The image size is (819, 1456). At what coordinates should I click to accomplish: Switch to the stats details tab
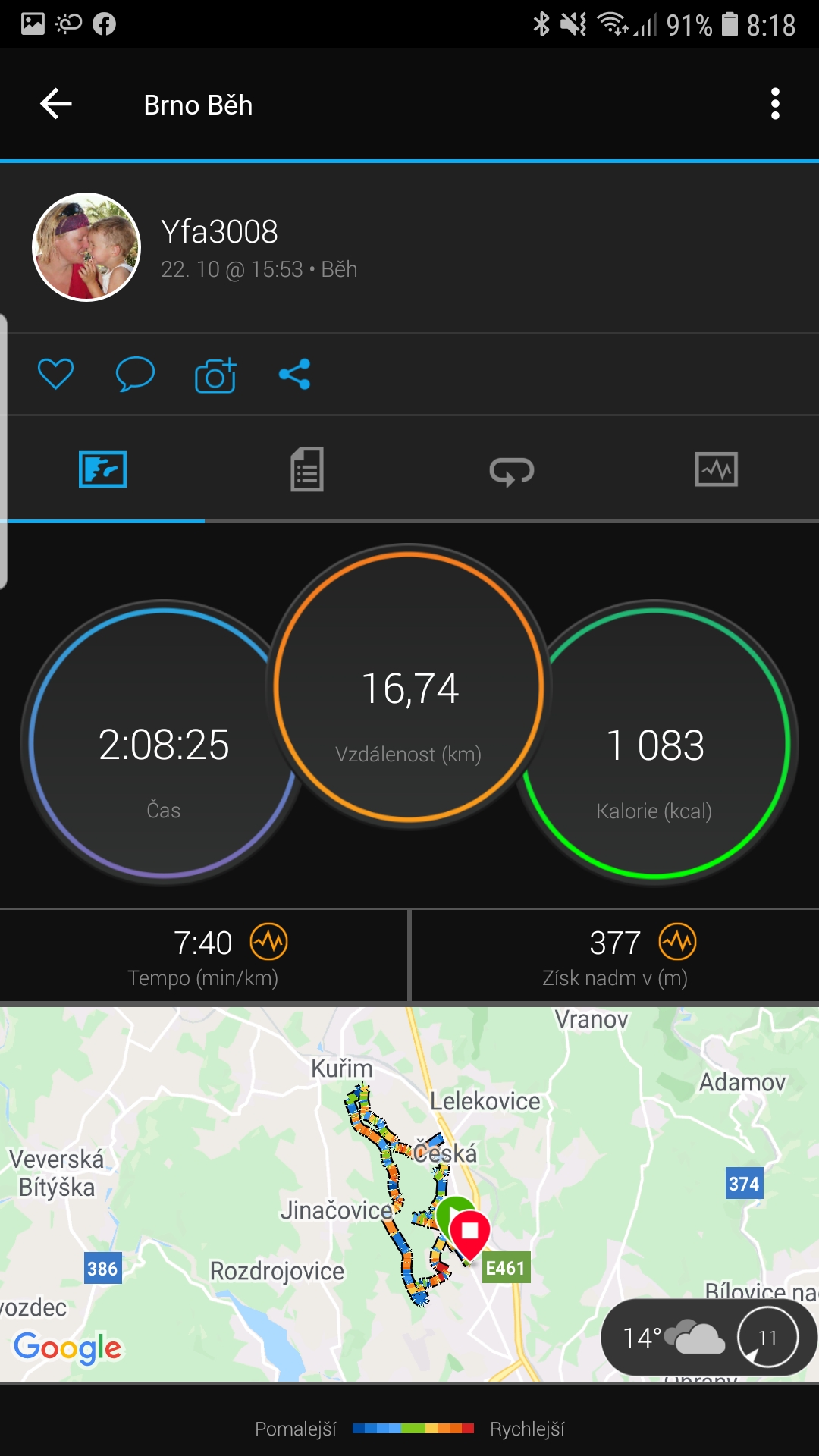click(x=307, y=469)
